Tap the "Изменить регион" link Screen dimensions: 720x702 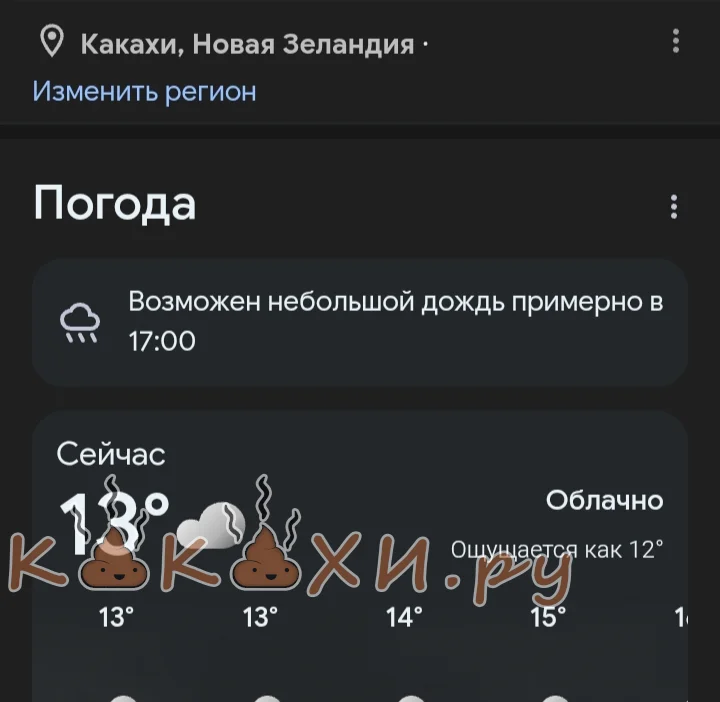pos(144,91)
